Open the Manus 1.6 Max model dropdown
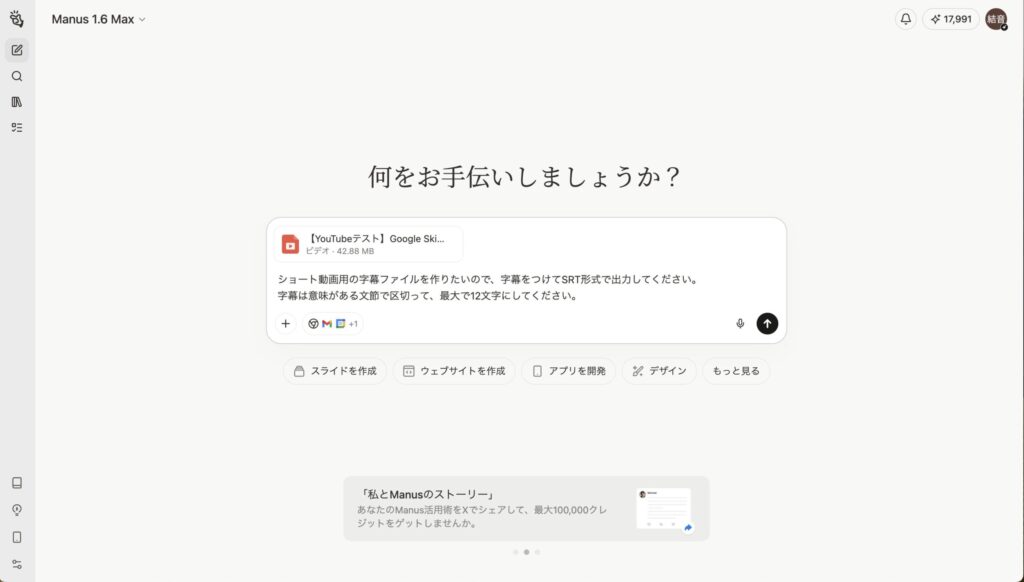1024x582 pixels. (99, 19)
